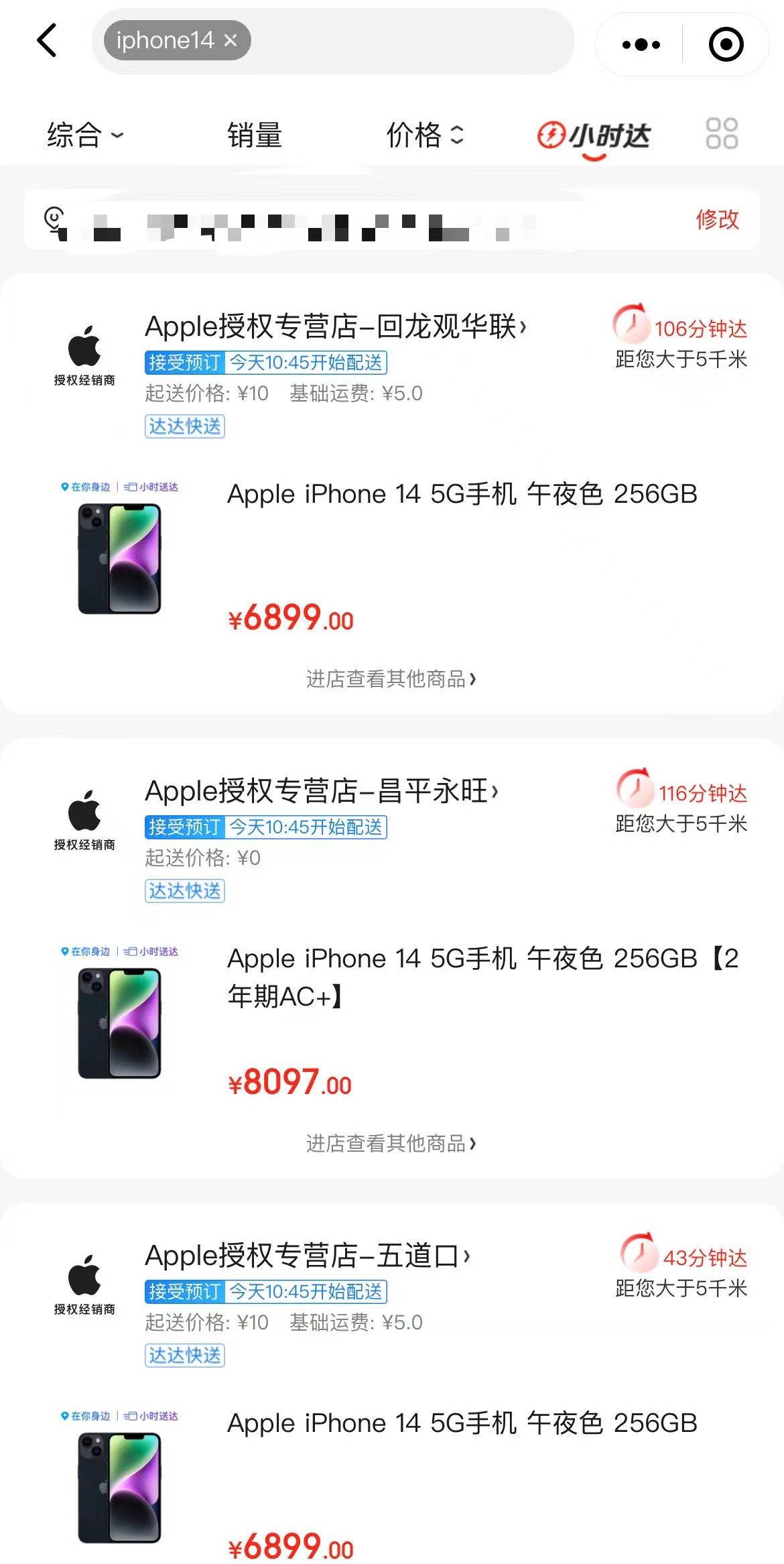Tap 修改 to change delivery address
784x1564 pixels.
tap(717, 219)
